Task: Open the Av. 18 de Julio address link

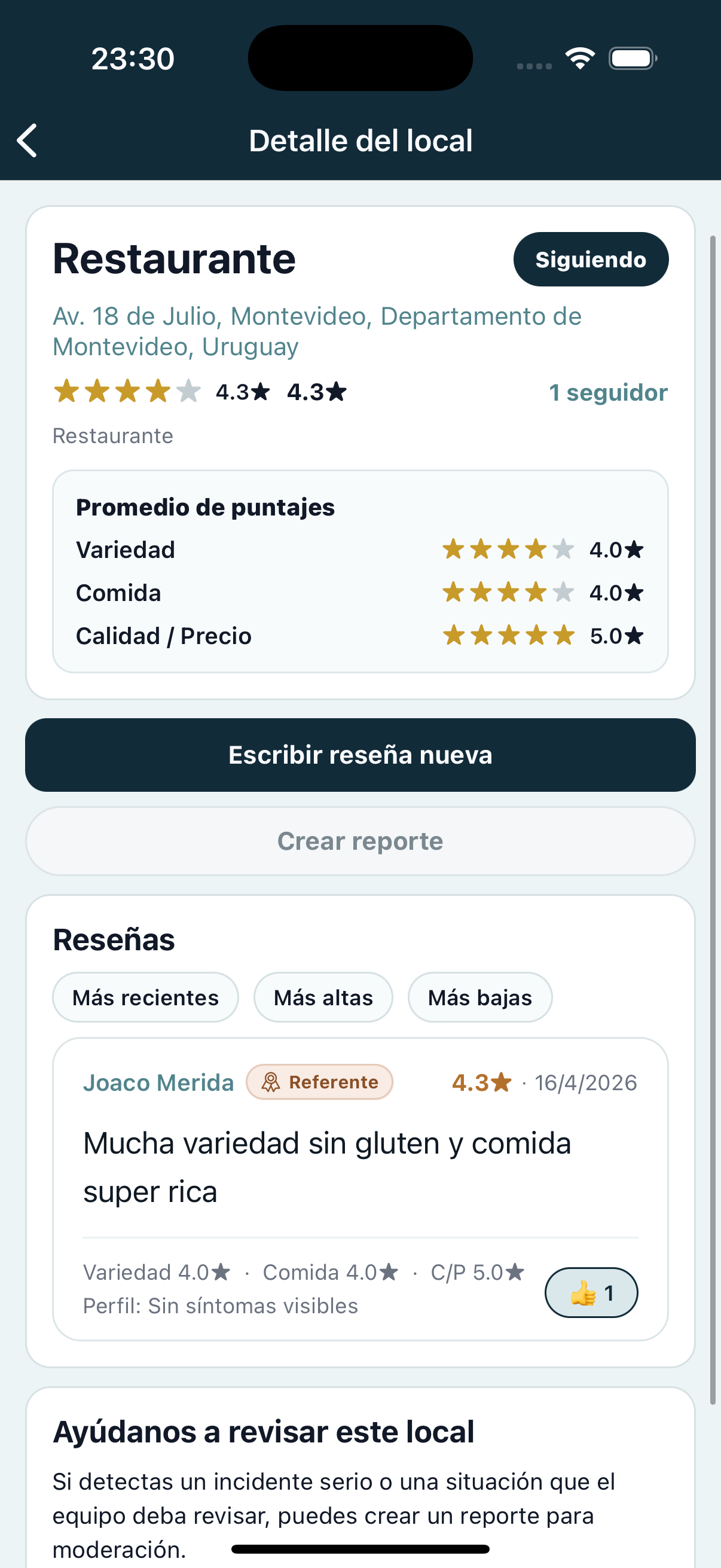Action: [316, 331]
